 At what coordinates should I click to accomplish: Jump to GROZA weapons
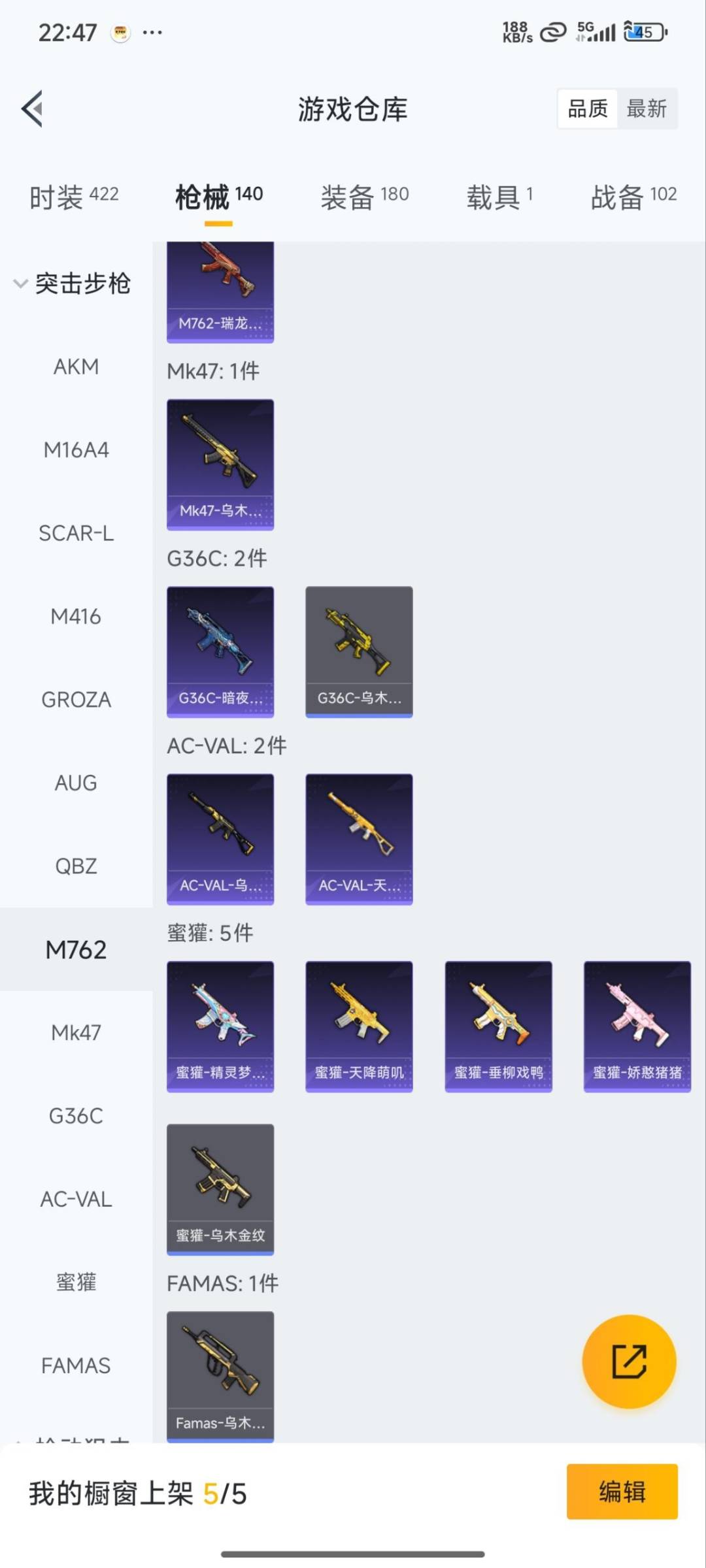(x=76, y=700)
